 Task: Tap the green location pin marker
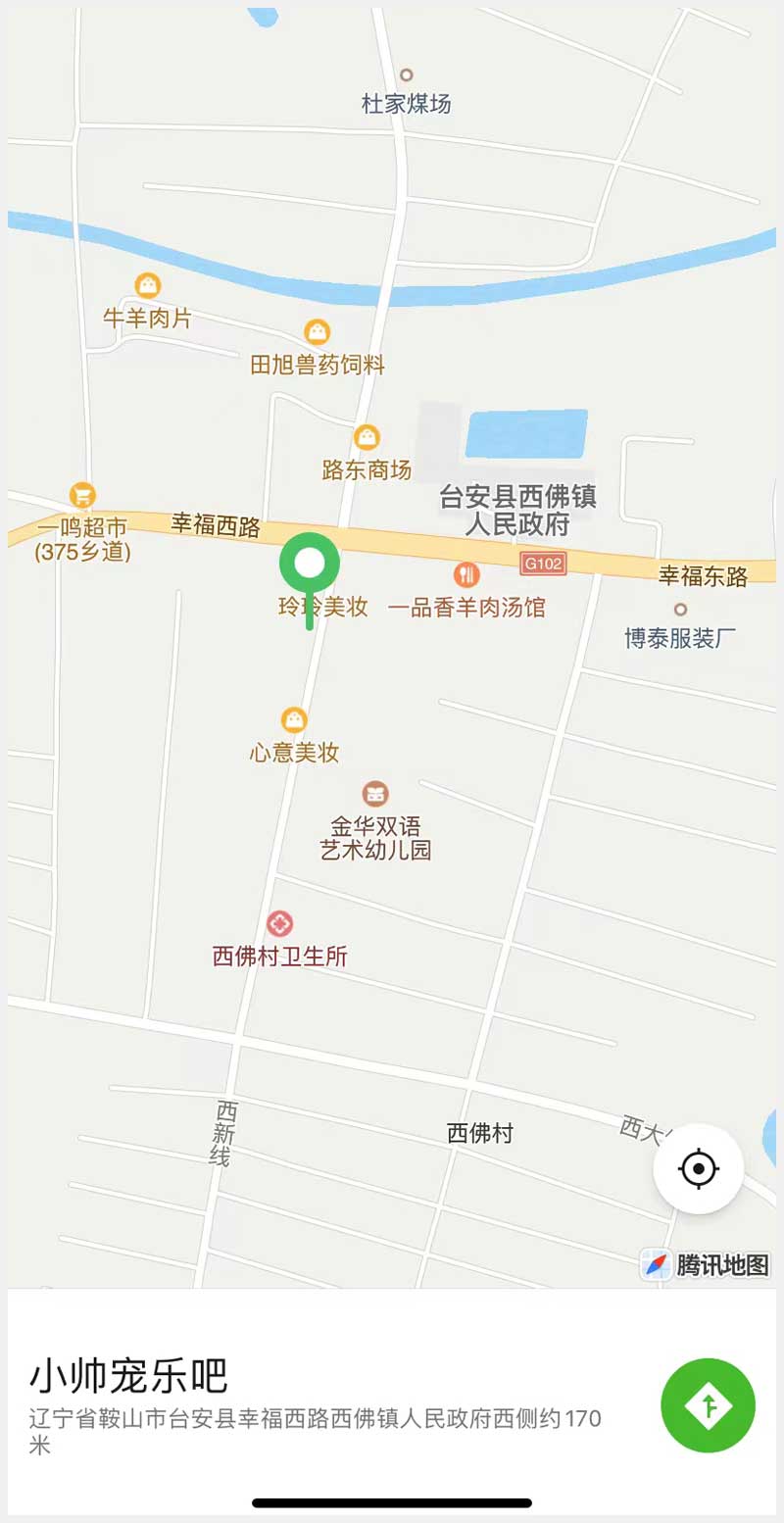pyautogui.click(x=309, y=565)
